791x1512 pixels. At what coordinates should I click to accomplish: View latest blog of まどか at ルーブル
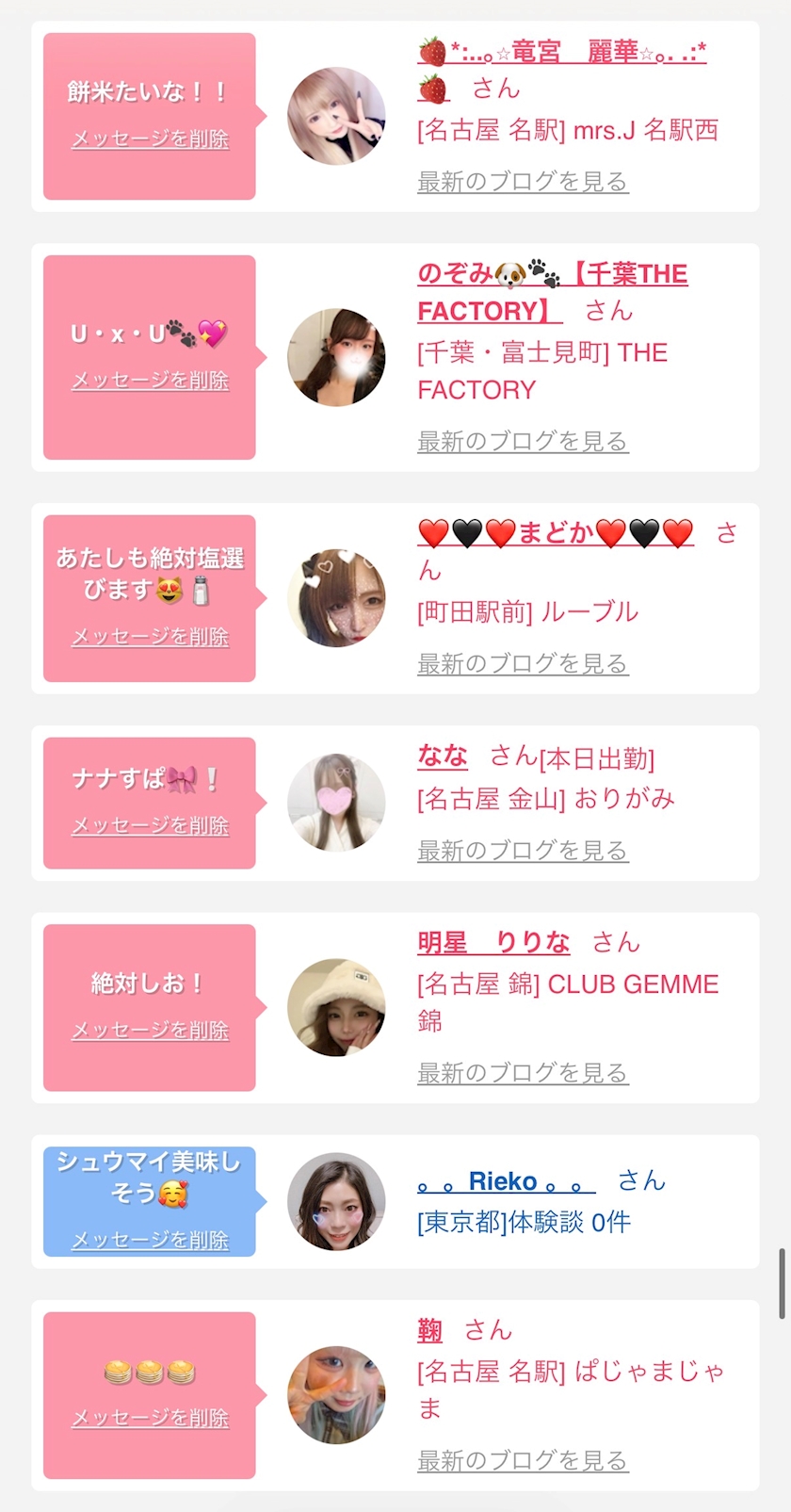523,663
